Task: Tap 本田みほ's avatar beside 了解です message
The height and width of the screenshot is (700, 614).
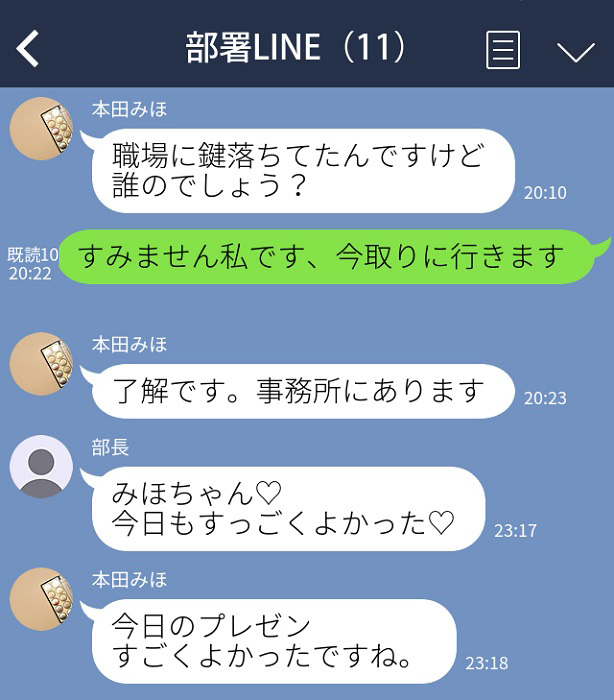Action: click(x=41, y=363)
